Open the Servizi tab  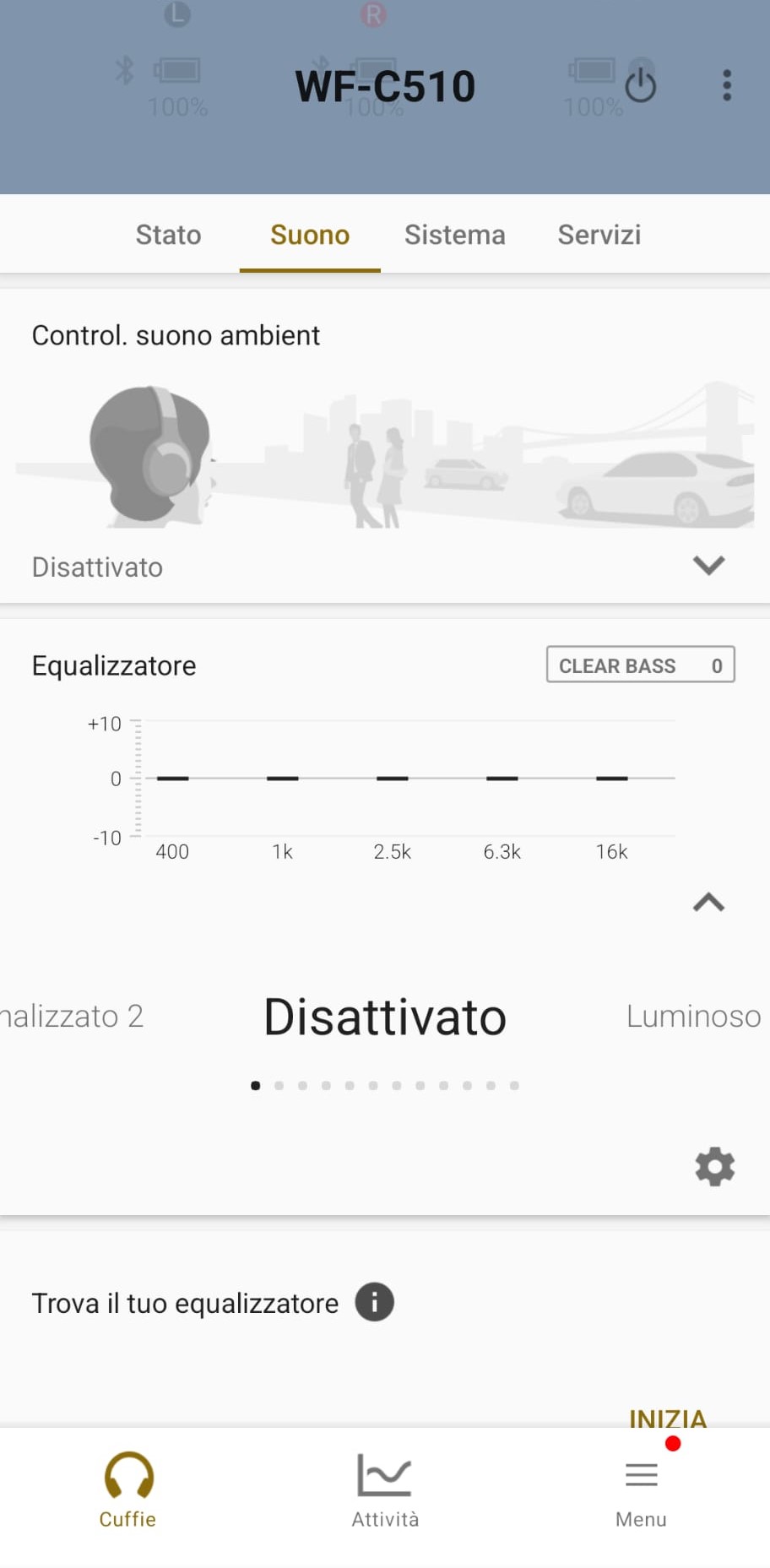click(x=599, y=235)
